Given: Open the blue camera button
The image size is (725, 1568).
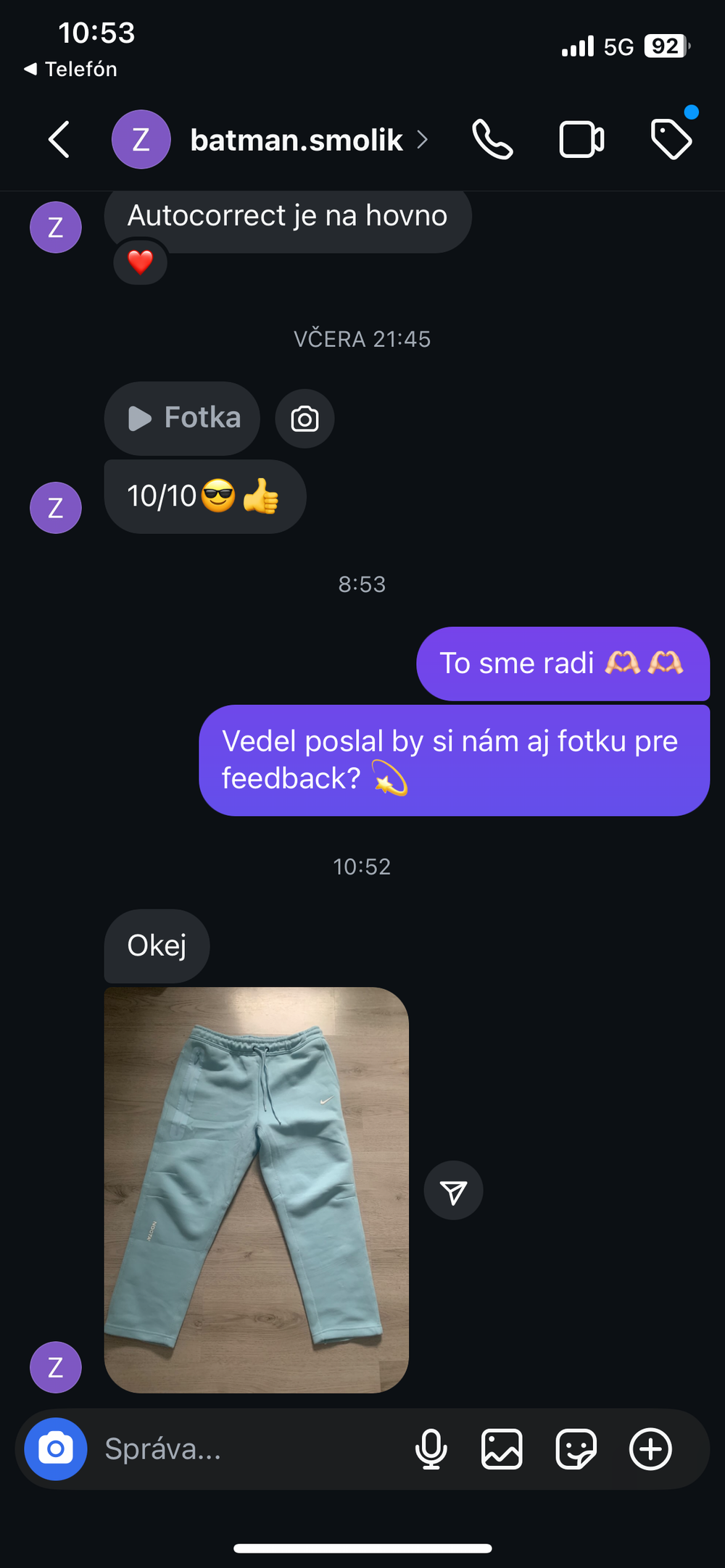Looking at the screenshot, I should tap(56, 1448).
